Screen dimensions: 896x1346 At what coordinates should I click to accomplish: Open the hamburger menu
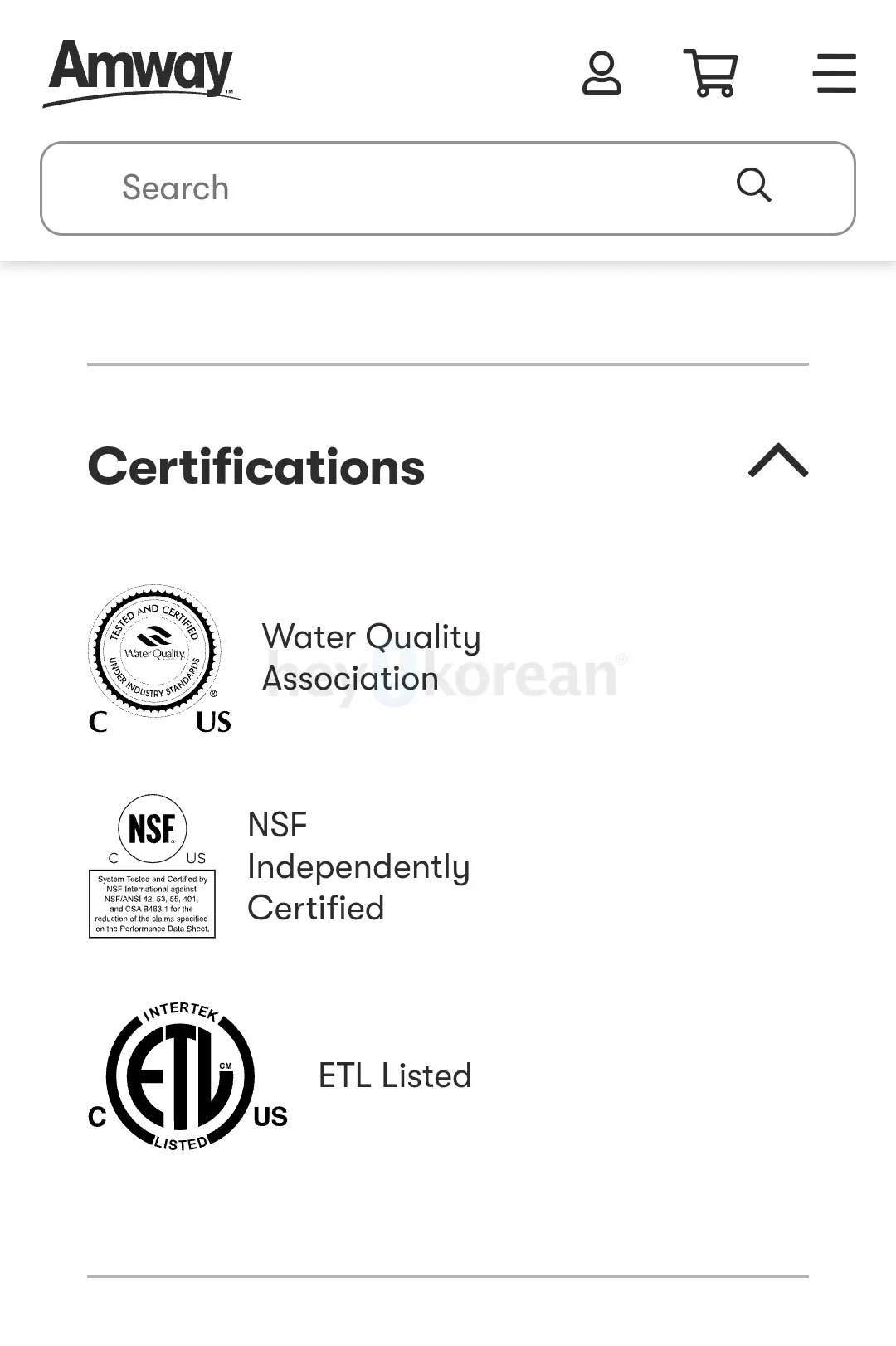[x=835, y=73]
